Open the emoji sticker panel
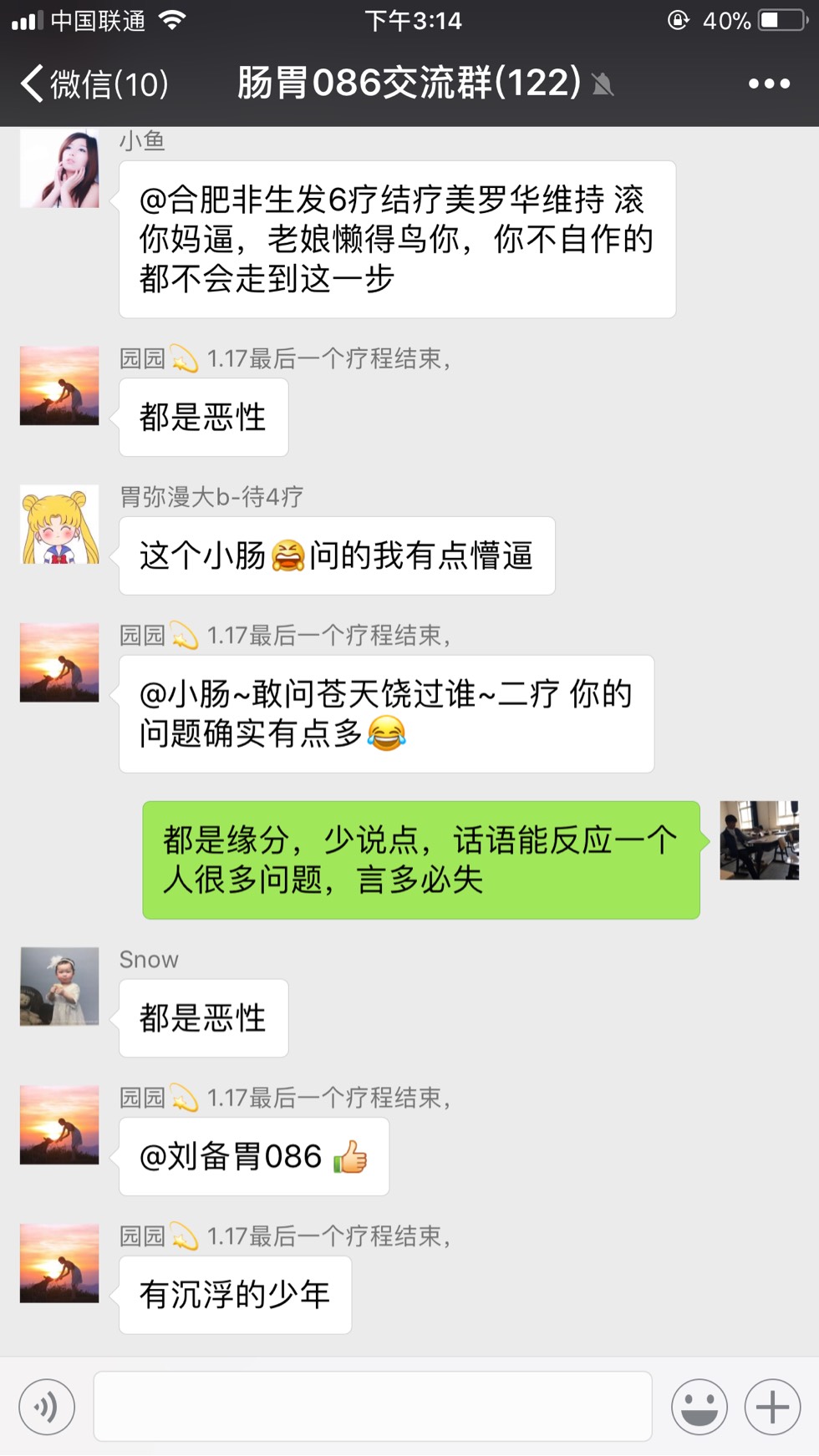 699,1408
